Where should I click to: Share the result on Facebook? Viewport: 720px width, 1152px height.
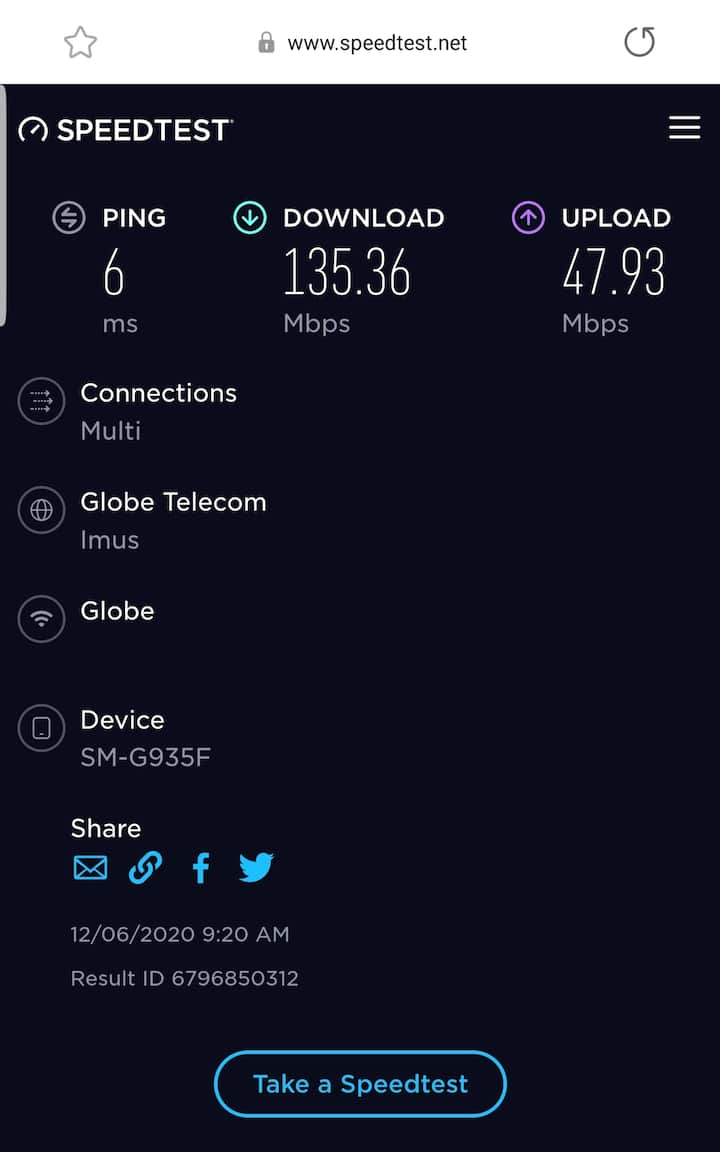201,868
